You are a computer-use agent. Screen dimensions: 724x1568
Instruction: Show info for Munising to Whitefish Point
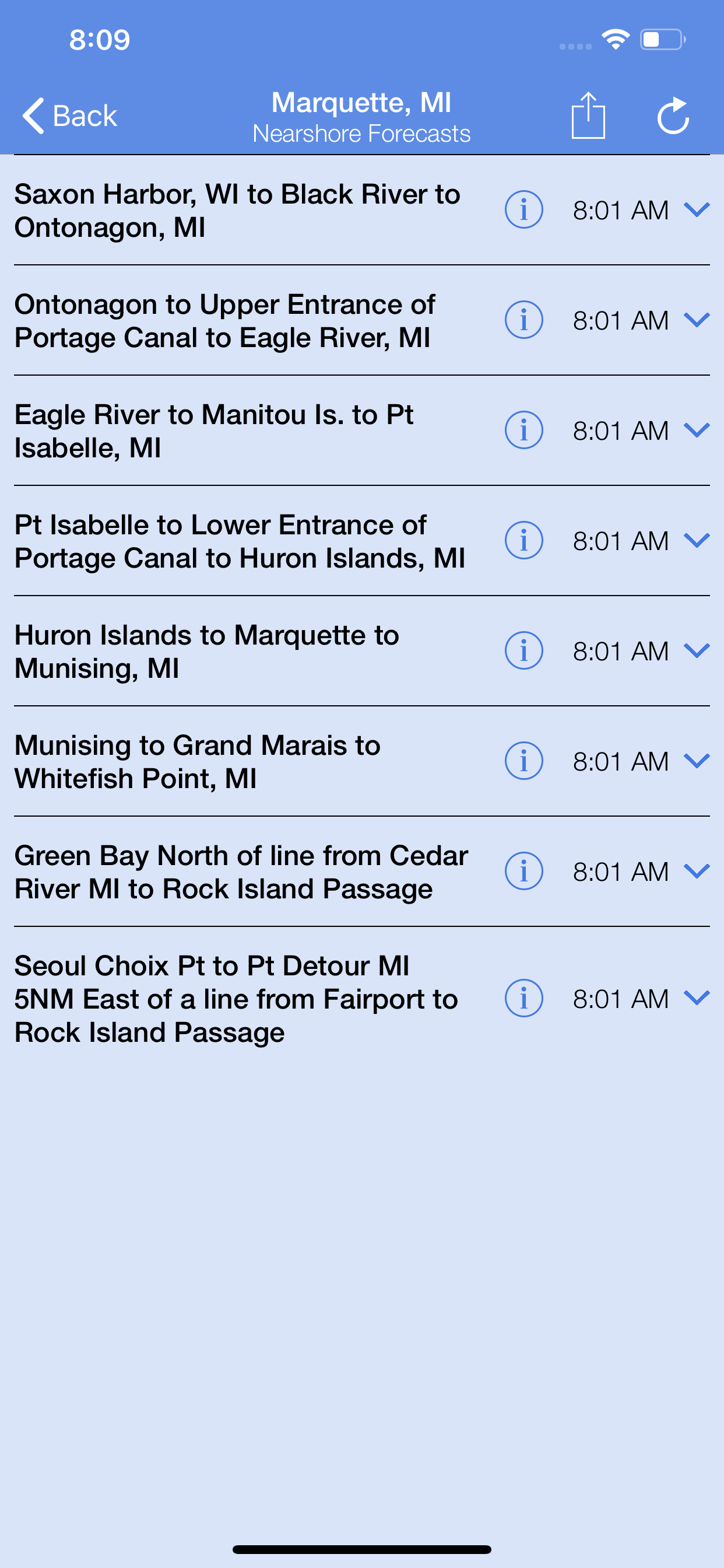tap(524, 761)
